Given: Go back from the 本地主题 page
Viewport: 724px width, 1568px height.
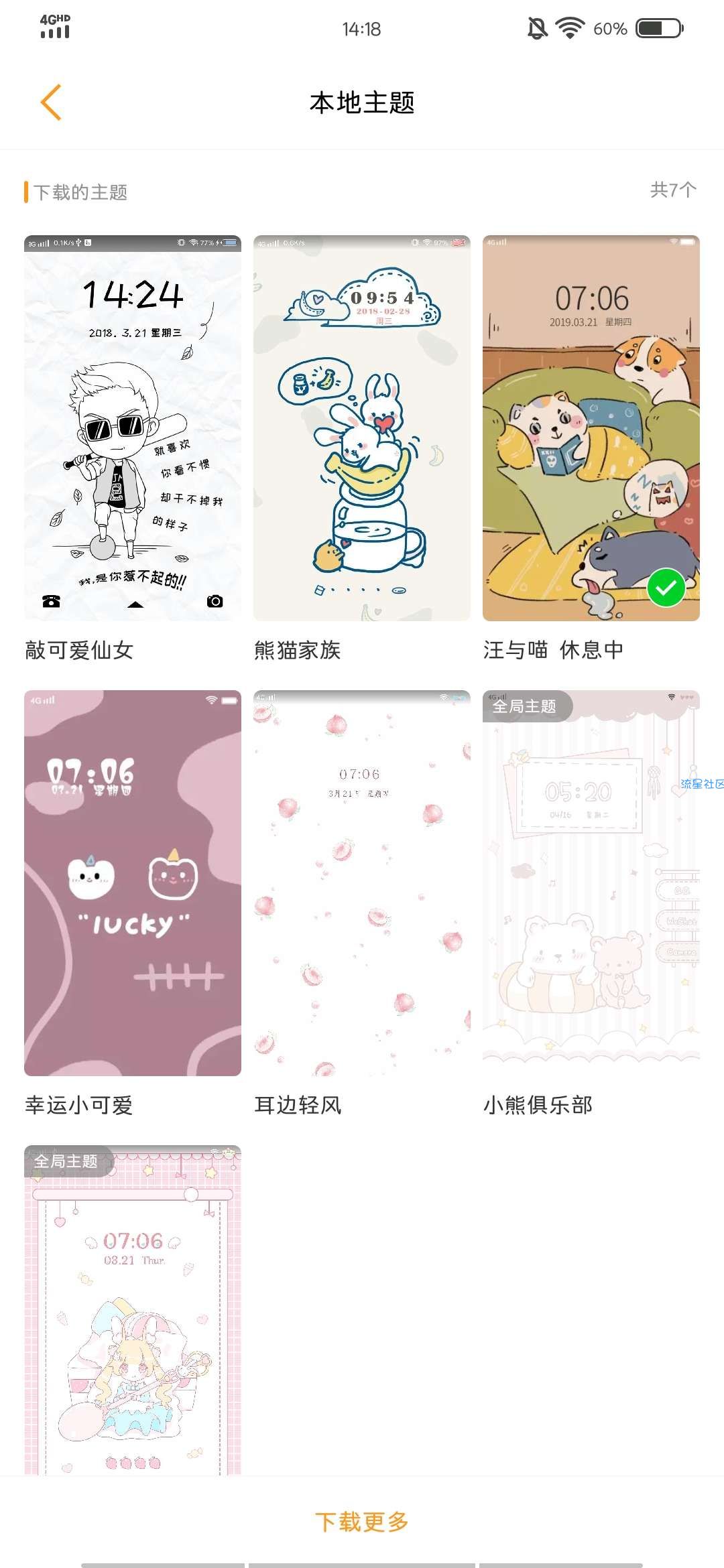Looking at the screenshot, I should click(51, 103).
